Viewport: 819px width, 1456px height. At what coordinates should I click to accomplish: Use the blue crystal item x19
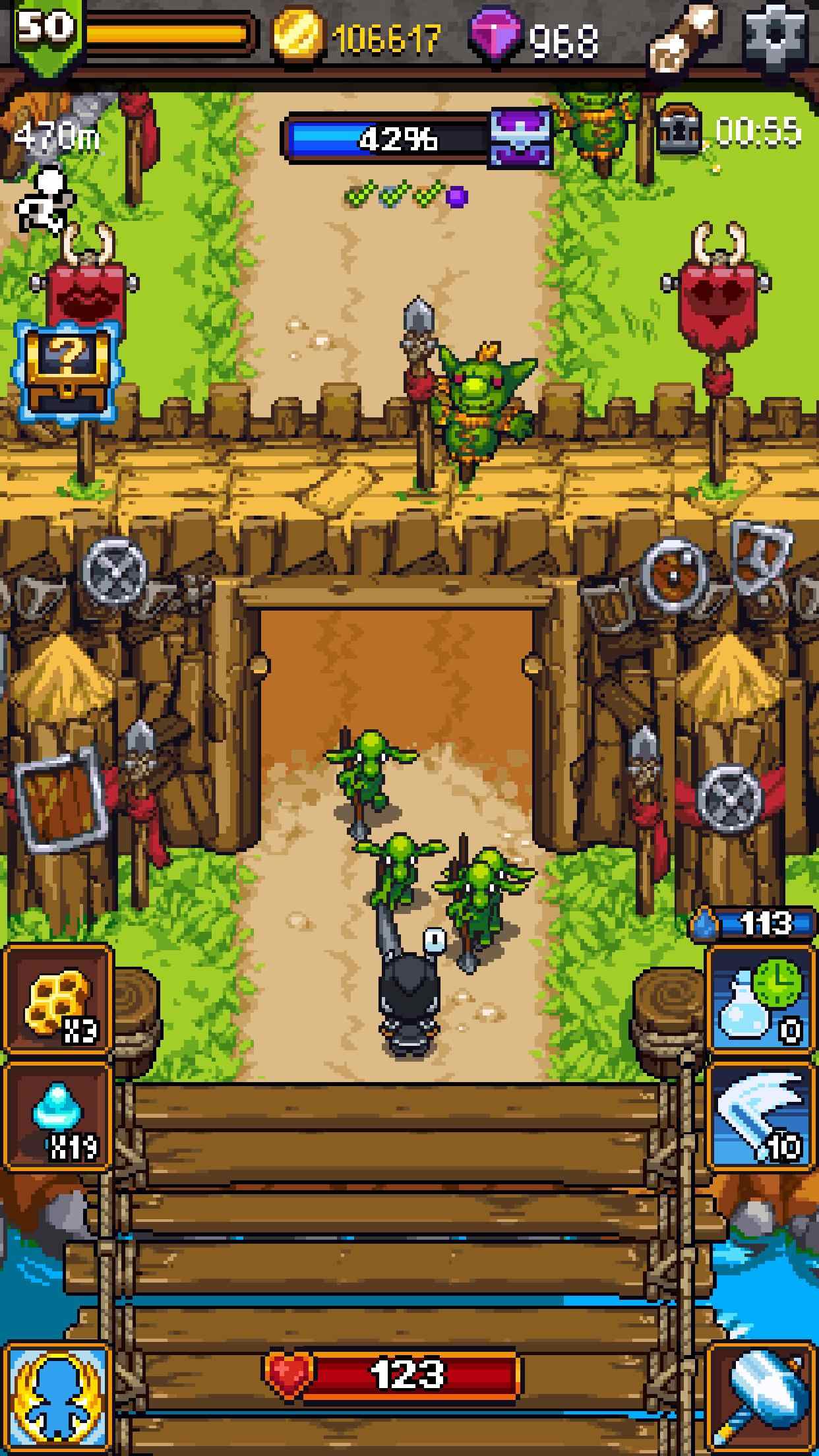[x=58, y=1116]
